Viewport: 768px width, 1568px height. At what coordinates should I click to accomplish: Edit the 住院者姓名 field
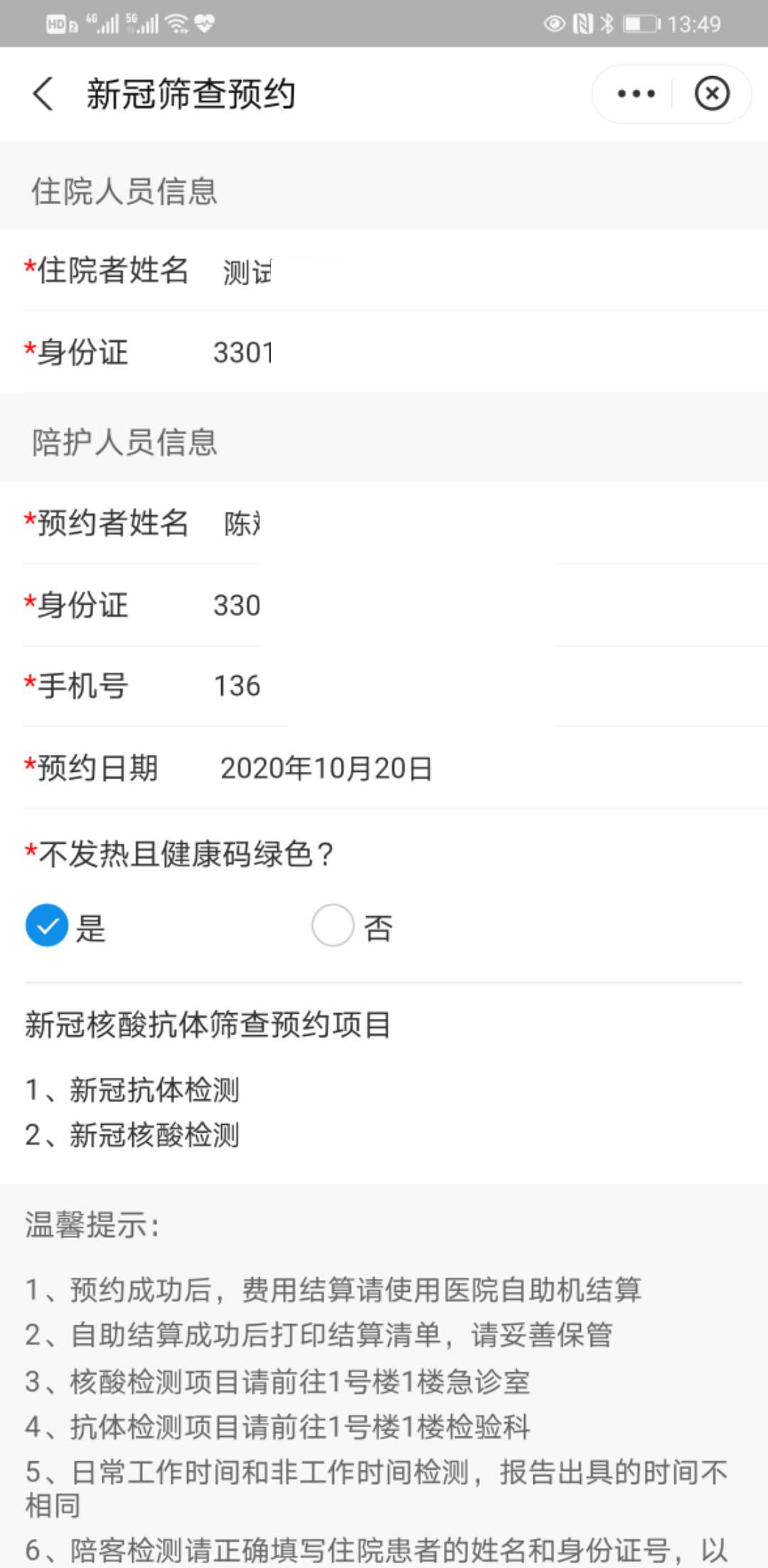point(491,271)
